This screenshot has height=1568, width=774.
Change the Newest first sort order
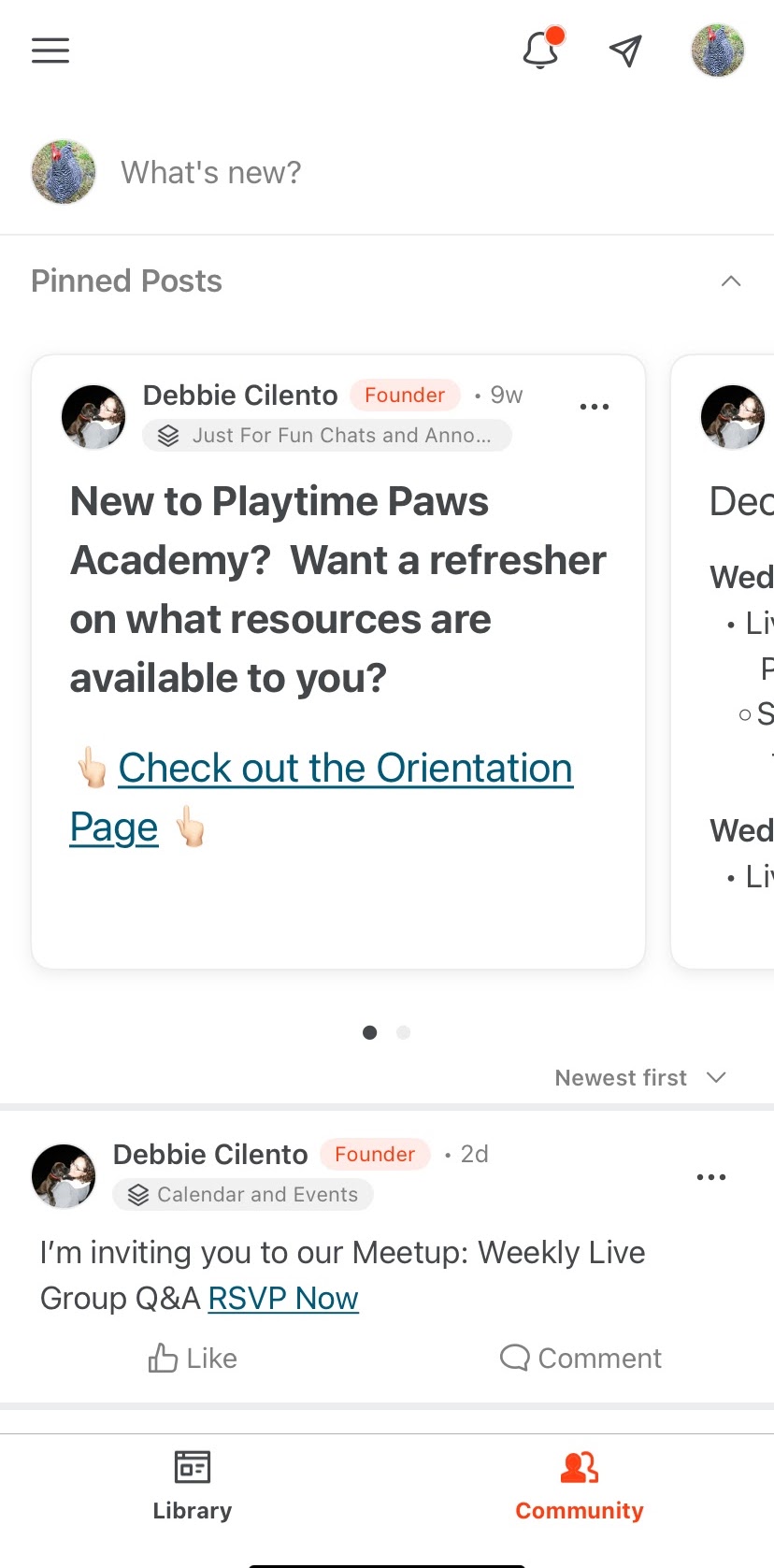pos(640,1078)
